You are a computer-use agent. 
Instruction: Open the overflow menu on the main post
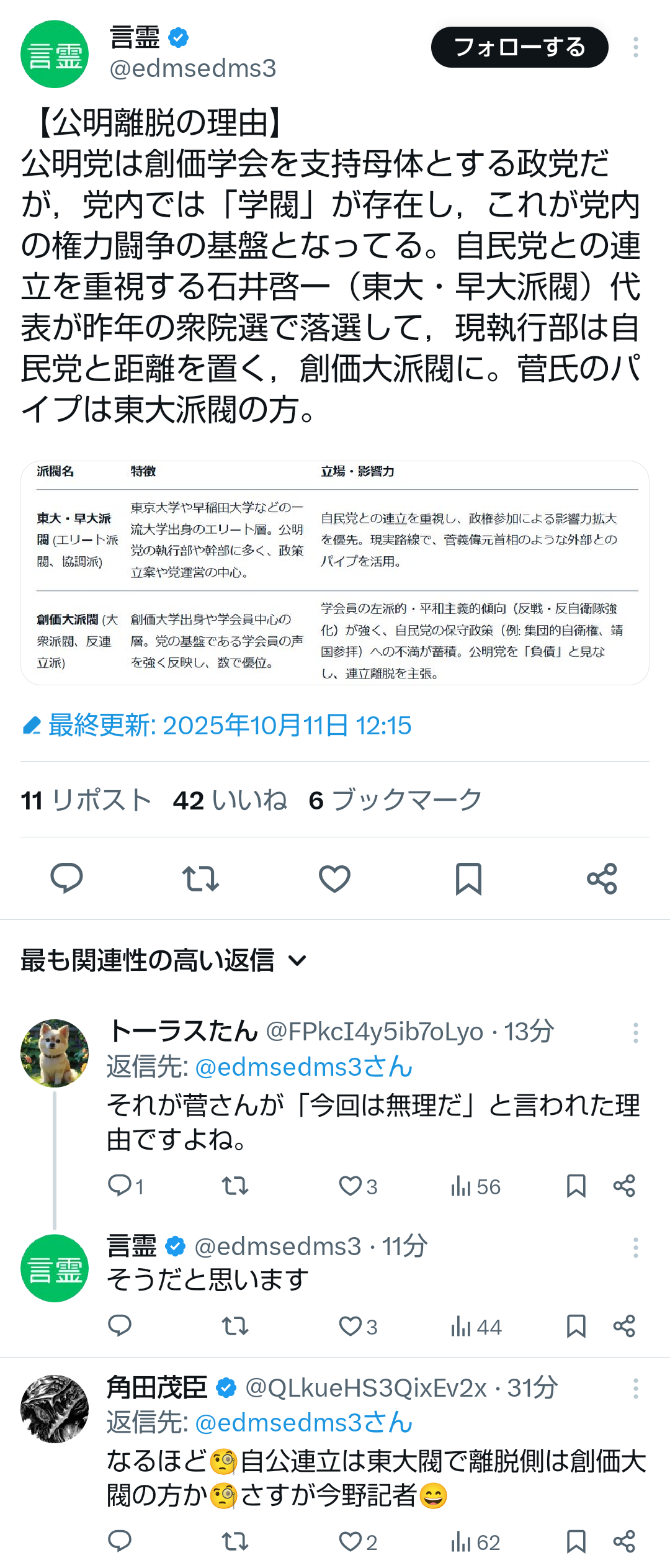click(x=635, y=47)
